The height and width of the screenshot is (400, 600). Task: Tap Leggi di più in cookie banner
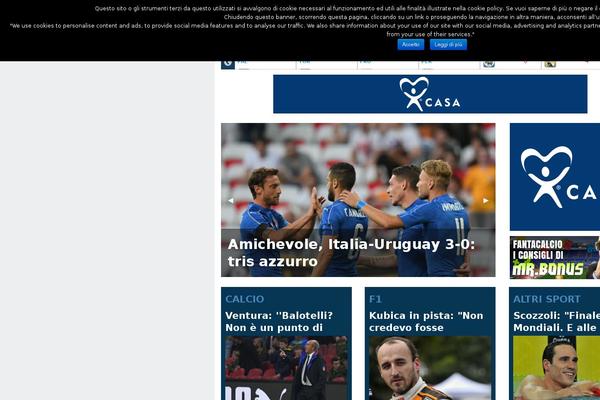[448, 44]
